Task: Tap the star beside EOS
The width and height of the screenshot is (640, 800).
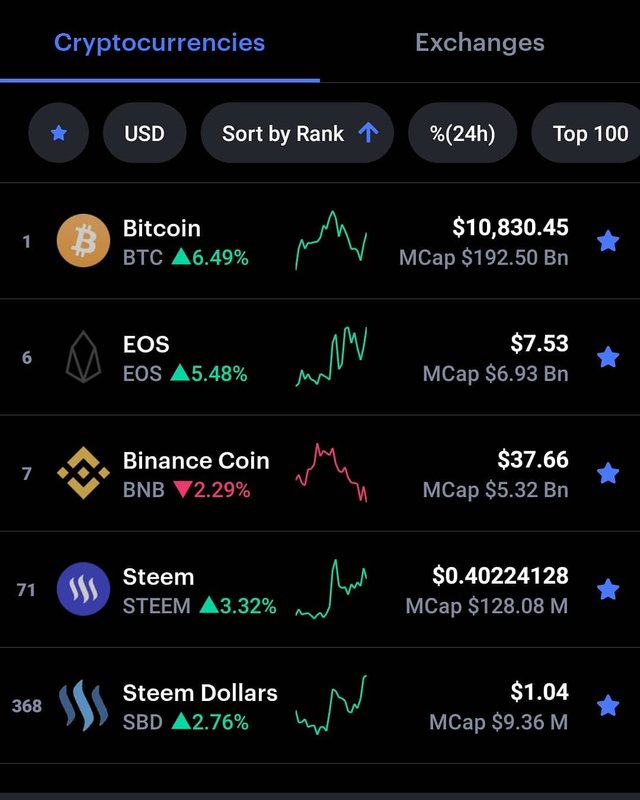Action: click(608, 357)
